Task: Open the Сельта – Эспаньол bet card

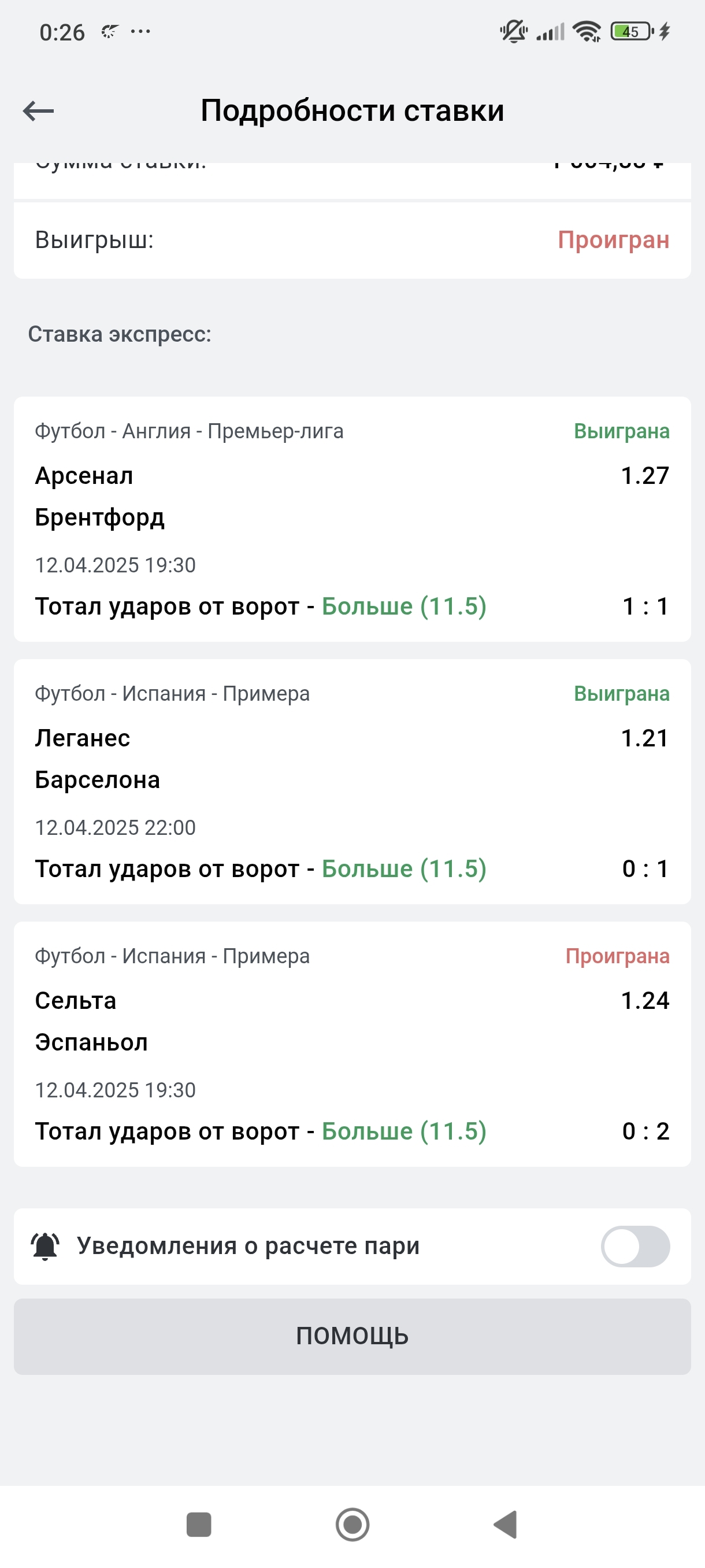Action: pos(352,1043)
